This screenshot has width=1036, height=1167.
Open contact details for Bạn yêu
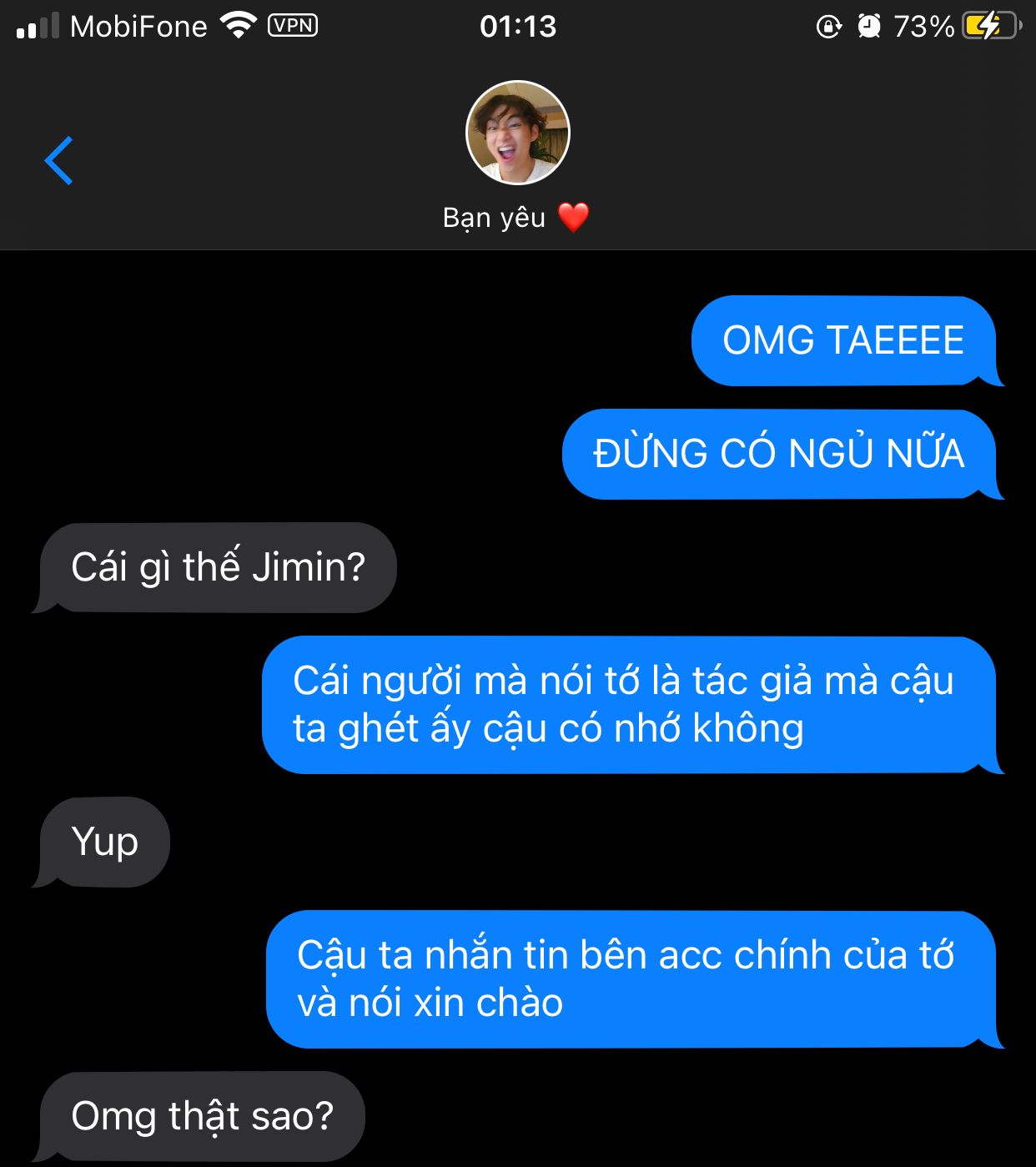coord(517,133)
